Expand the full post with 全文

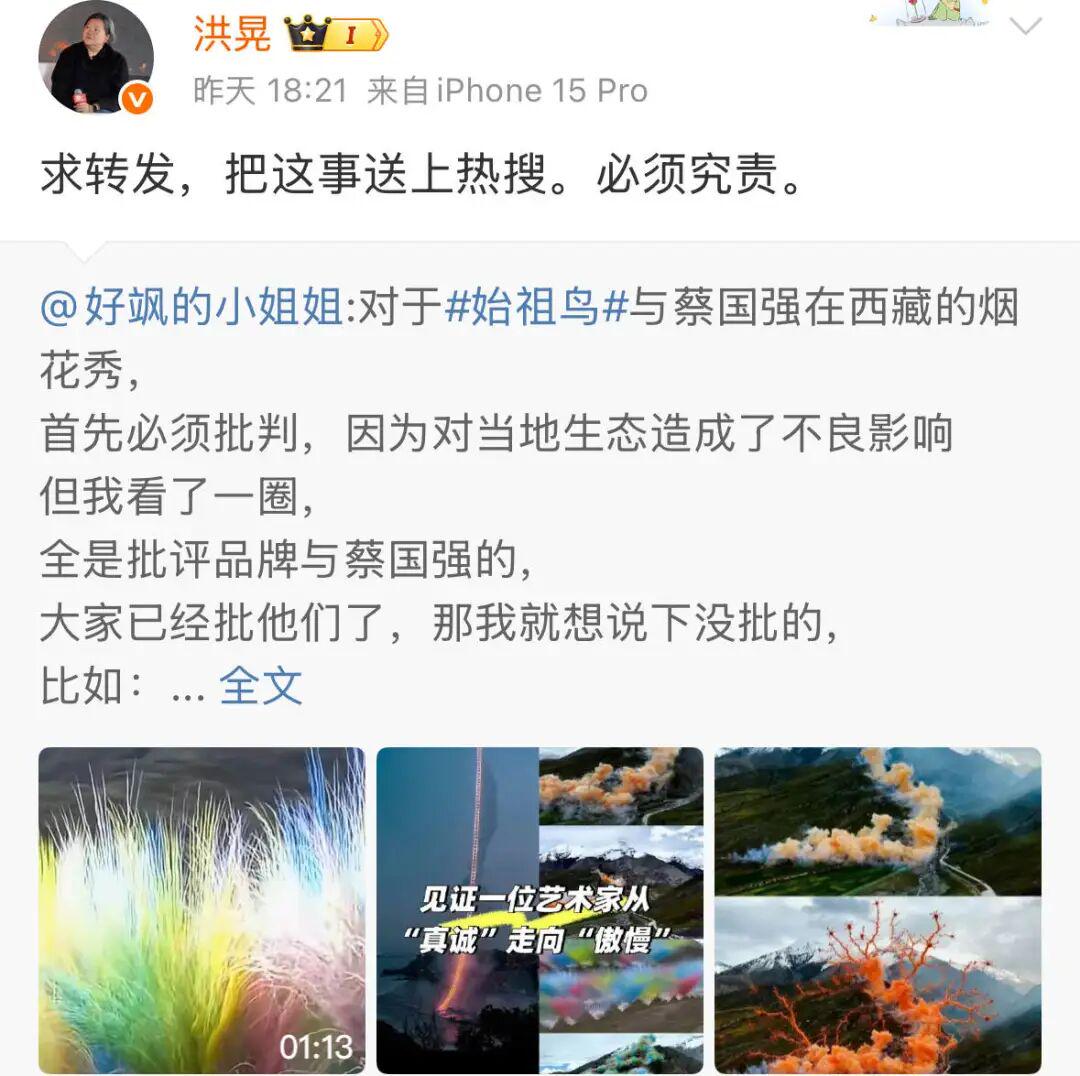tap(260, 686)
